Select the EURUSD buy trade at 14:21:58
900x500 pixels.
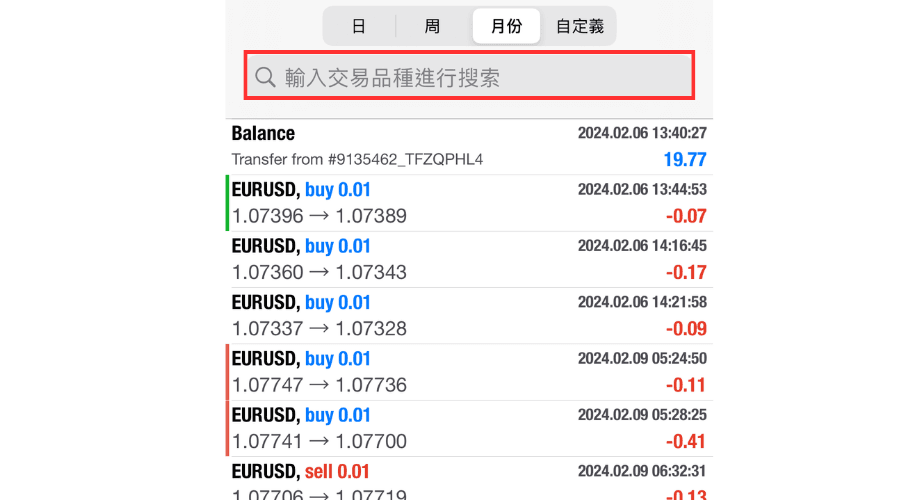tap(469, 316)
